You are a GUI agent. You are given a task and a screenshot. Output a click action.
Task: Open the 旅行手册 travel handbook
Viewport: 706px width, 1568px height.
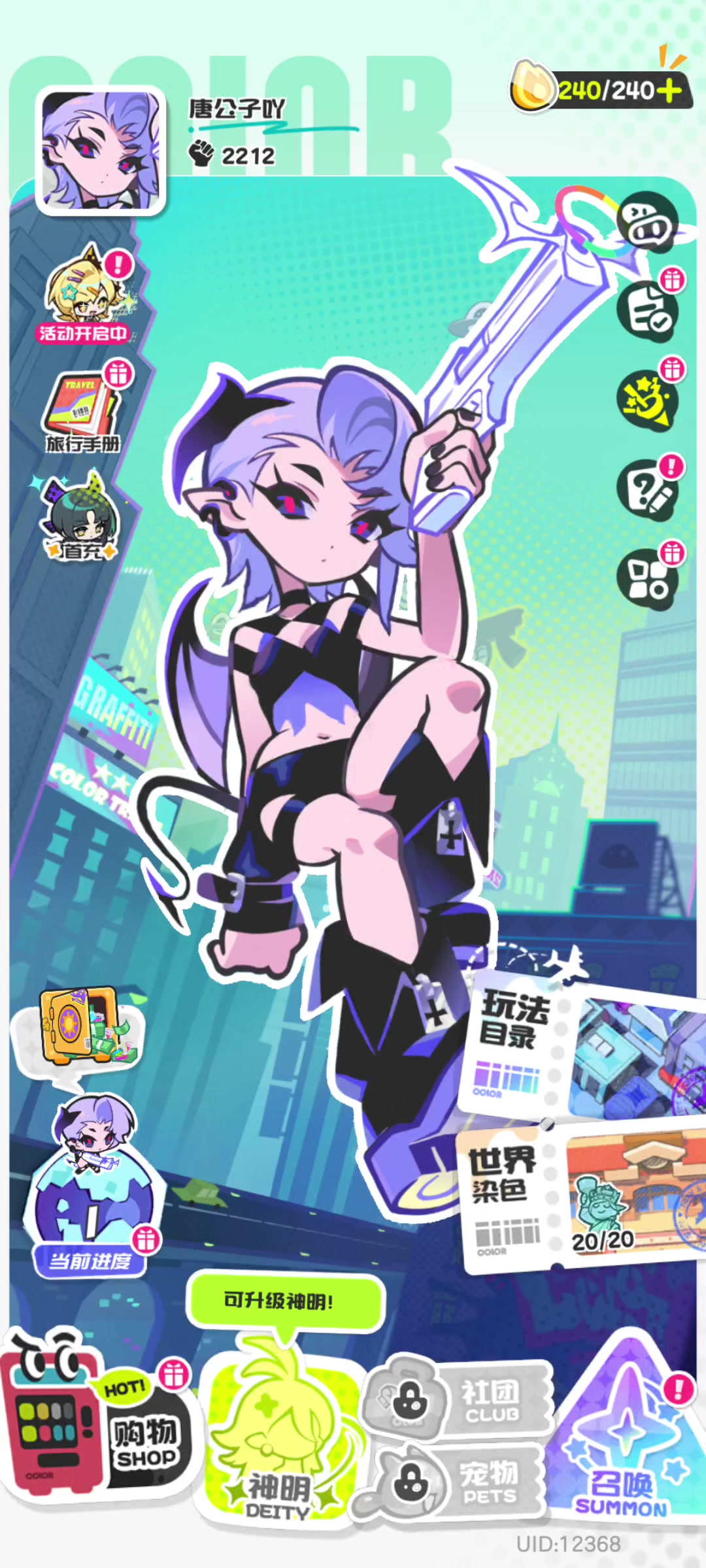click(83, 410)
